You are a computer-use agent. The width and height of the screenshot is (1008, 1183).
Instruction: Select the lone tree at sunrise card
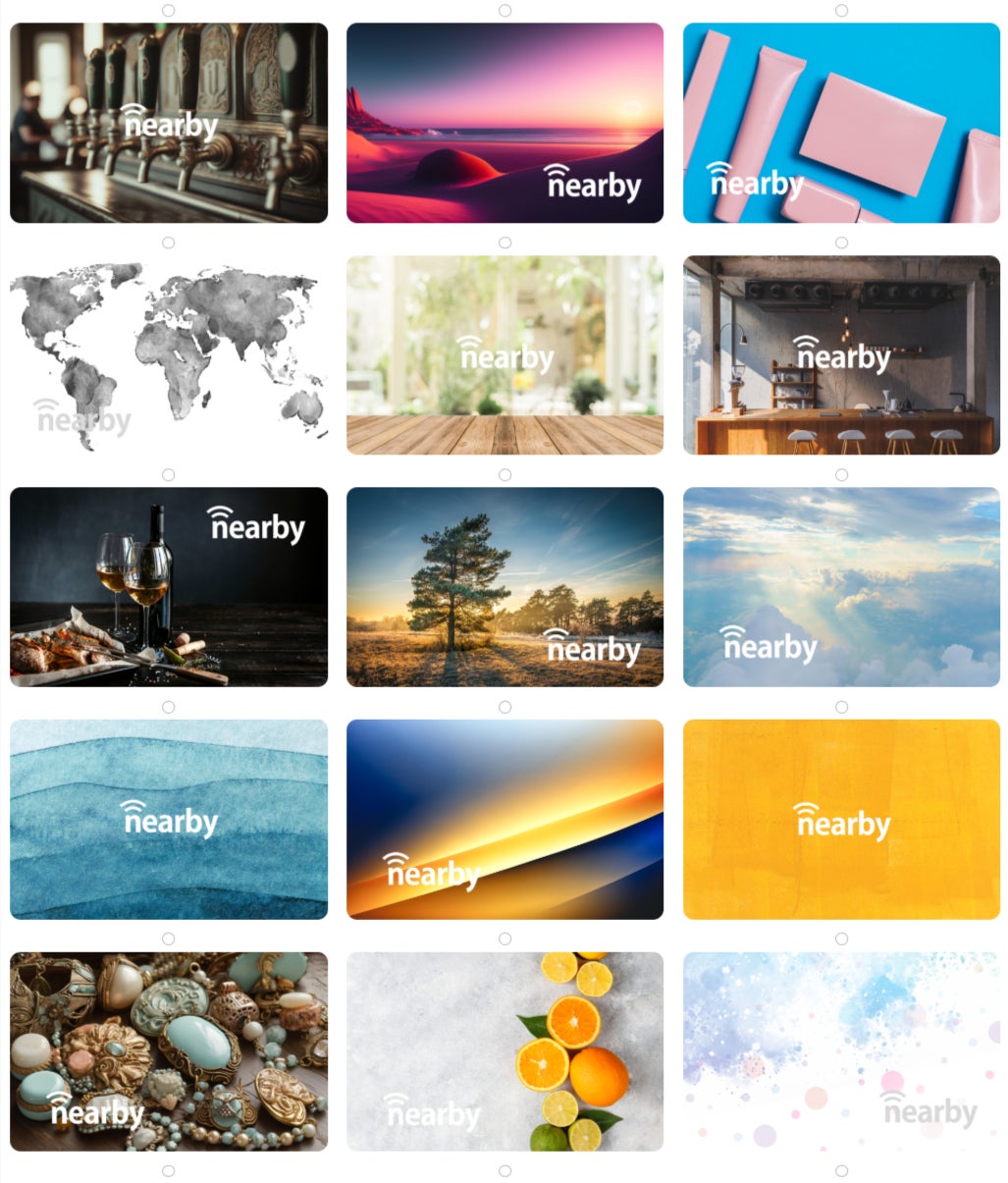(x=504, y=586)
